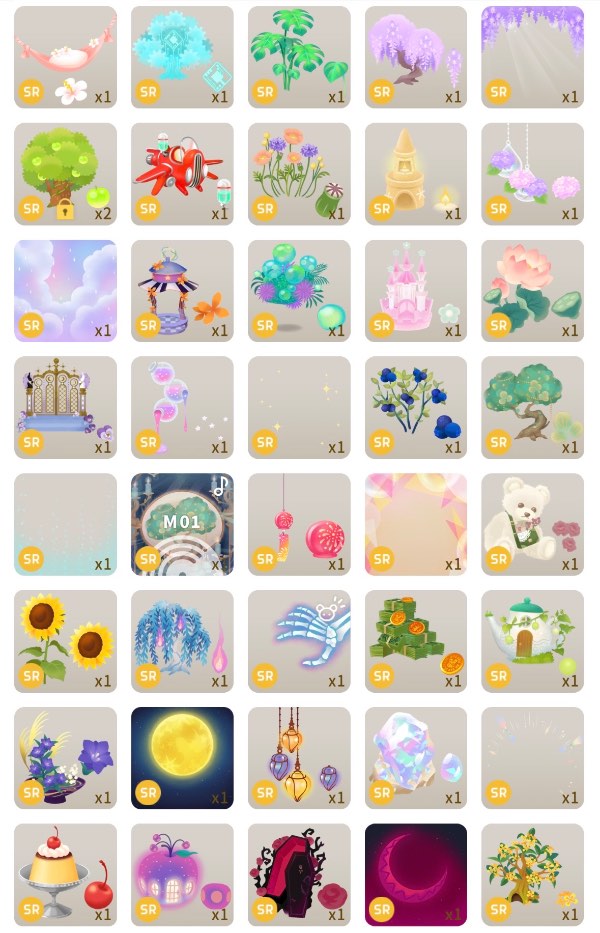
Task: Select the crimson crescent moon background
Action: tap(416, 875)
